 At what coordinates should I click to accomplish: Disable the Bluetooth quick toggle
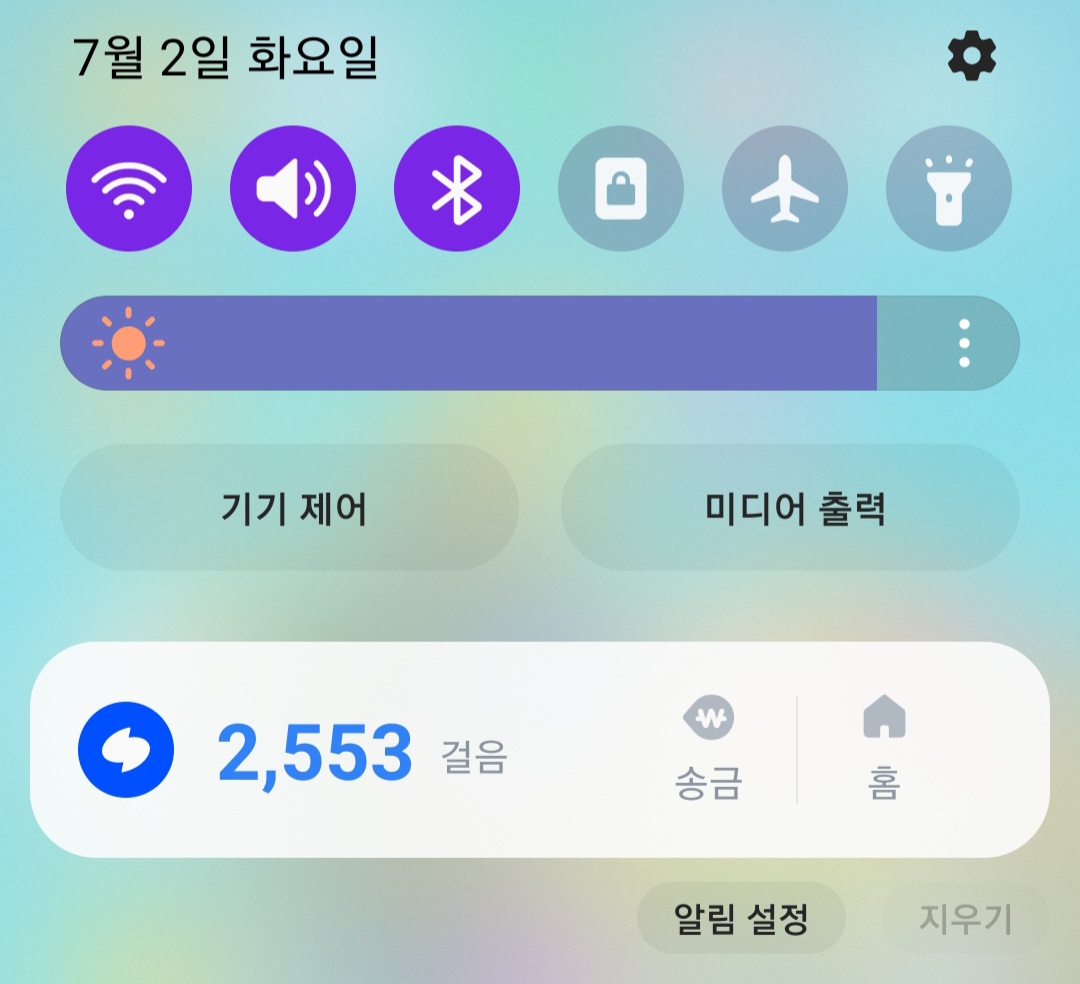pos(457,188)
